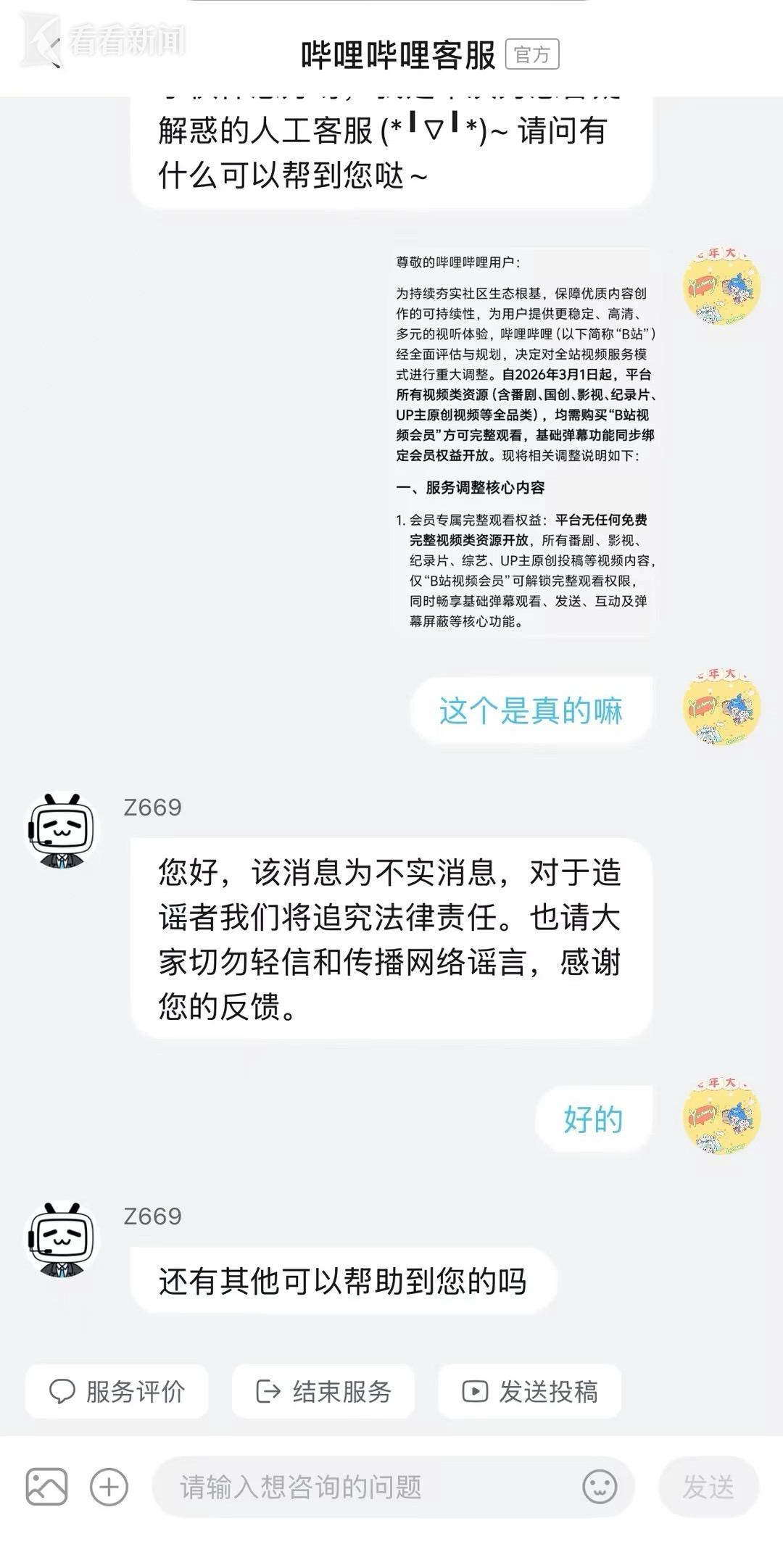Select the 发送投稿 option
The width and height of the screenshot is (783, 1568).
pos(530,1391)
